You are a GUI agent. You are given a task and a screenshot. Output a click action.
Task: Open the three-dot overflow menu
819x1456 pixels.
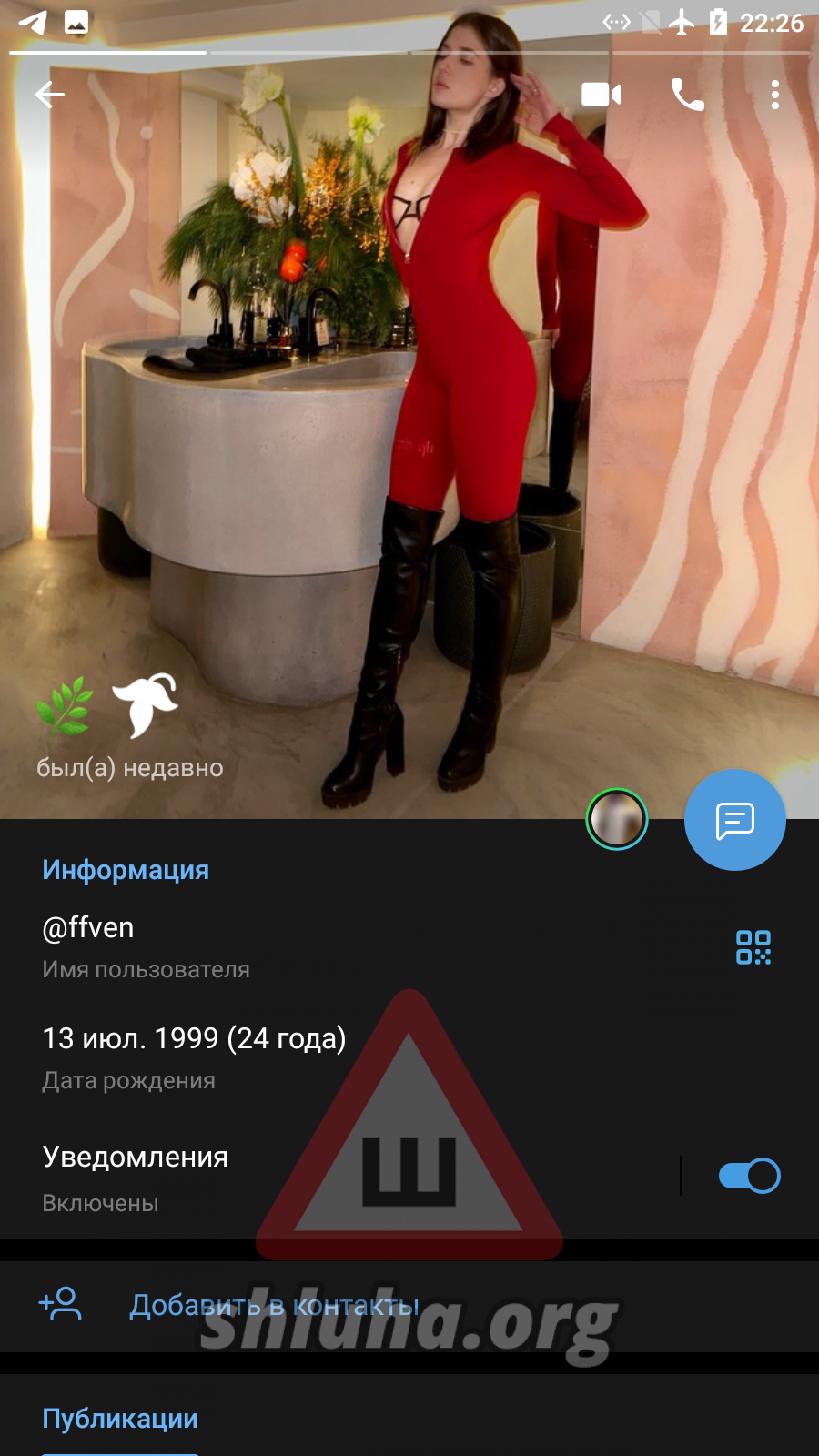[x=775, y=95]
